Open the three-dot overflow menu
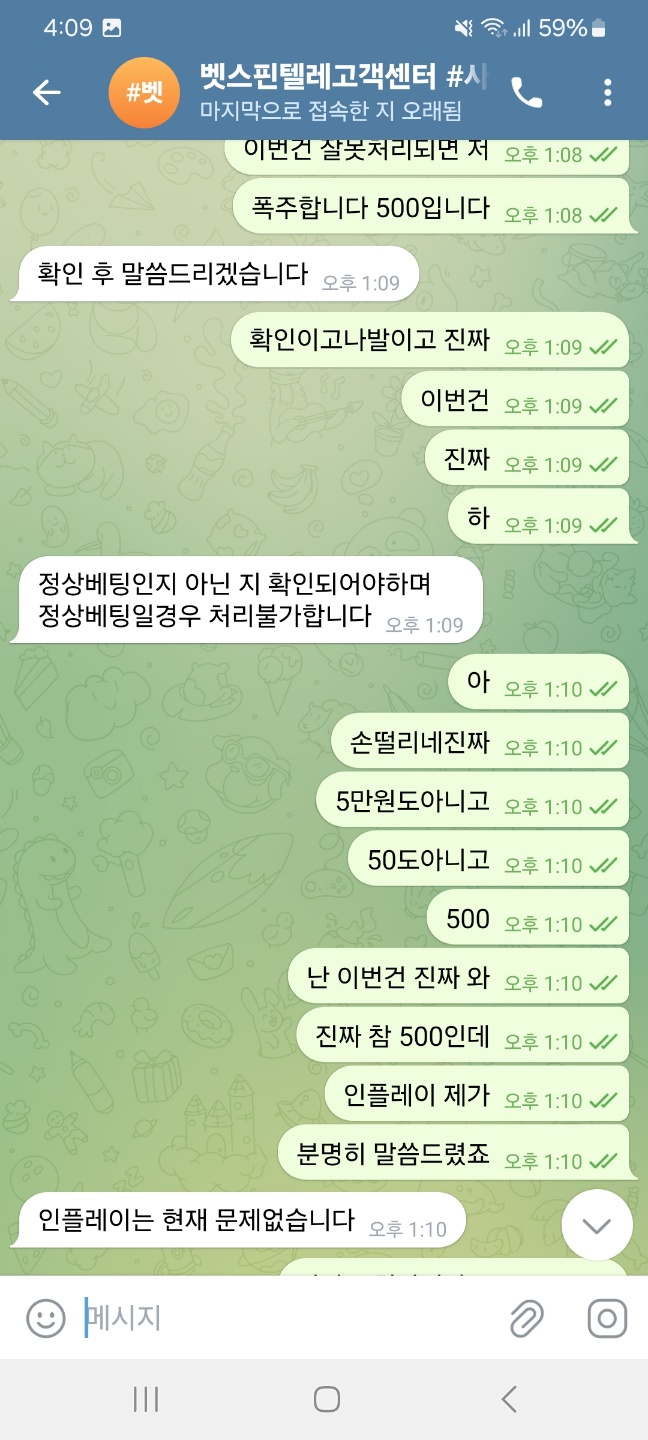Viewport: 648px width, 1440px height. click(607, 93)
